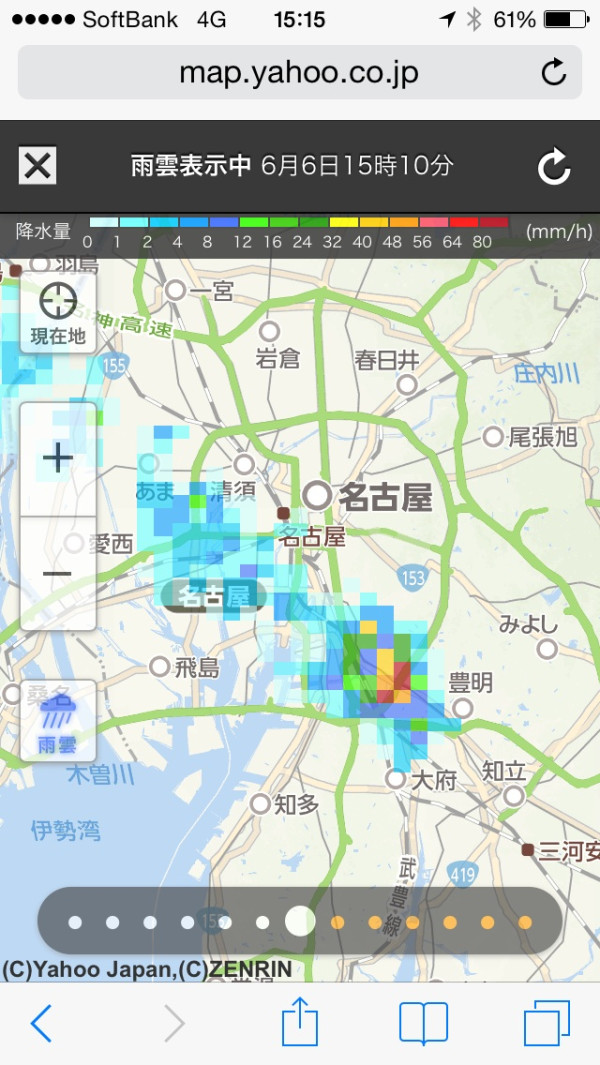Jump to the last orange forecast dot
This screenshot has height=1065, width=600.
pos(525,922)
